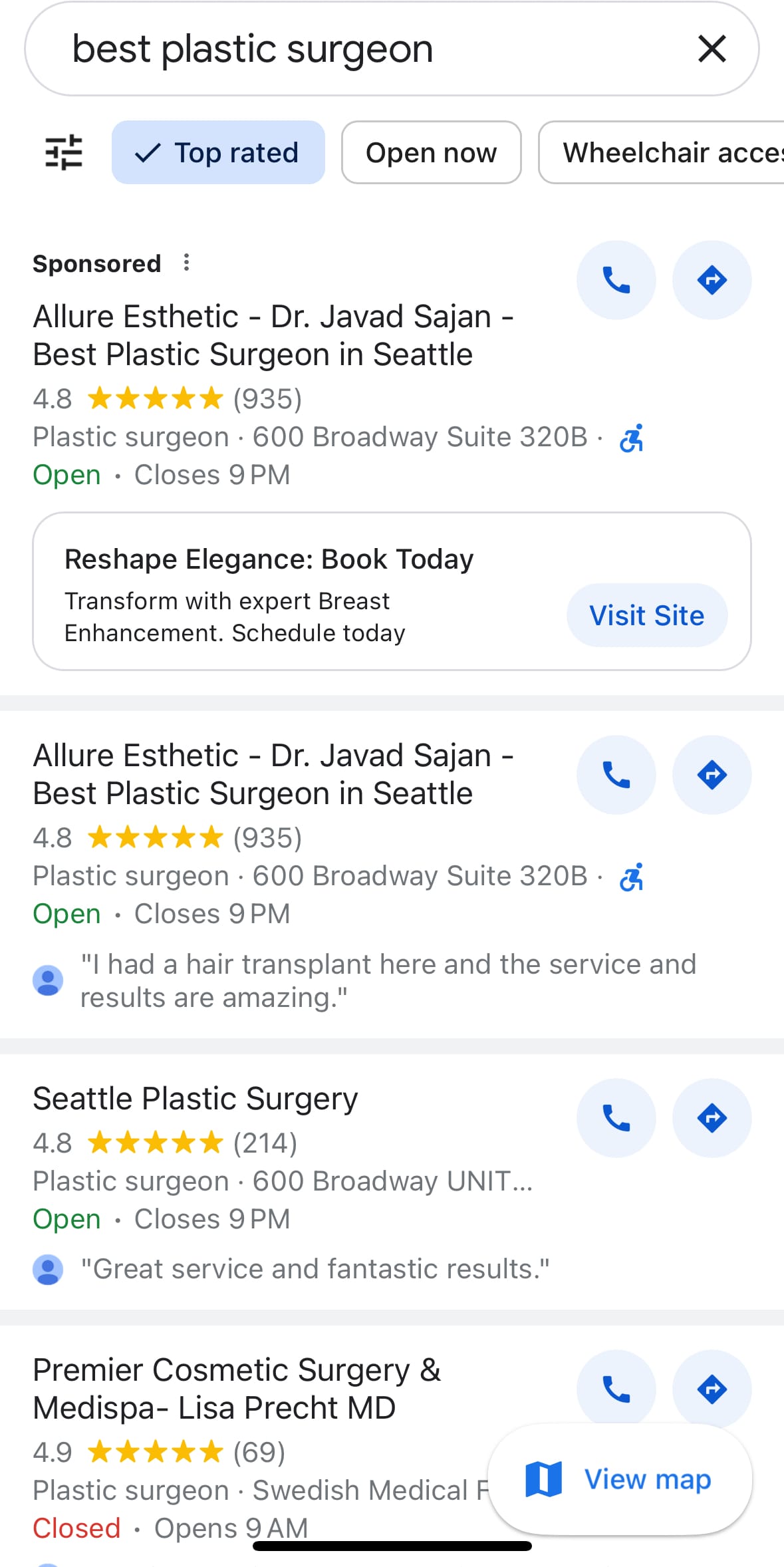Show results with View map
Screen dimensions: 784x1567
pos(620,1480)
